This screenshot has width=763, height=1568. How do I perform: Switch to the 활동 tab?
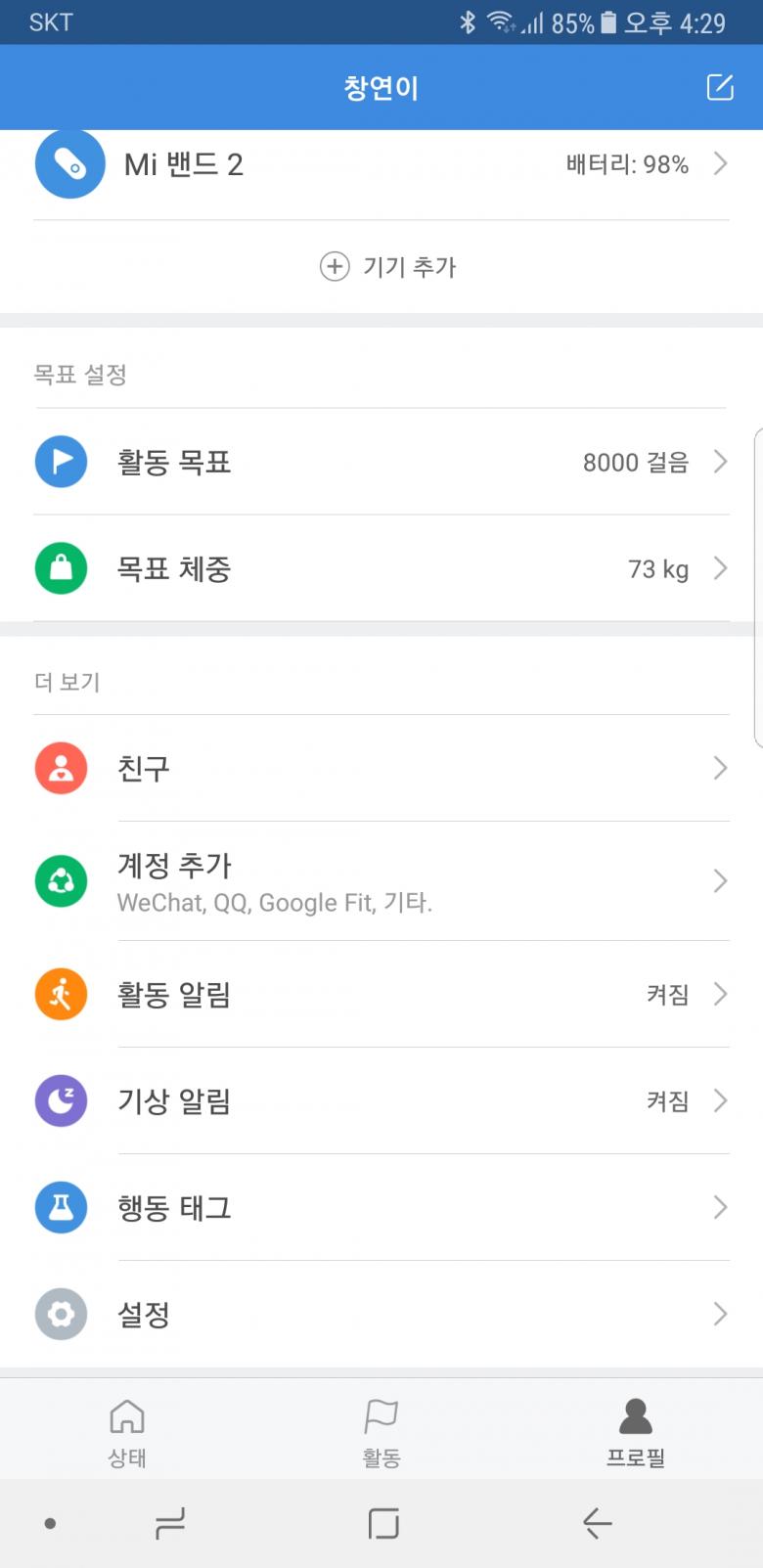(381, 1431)
